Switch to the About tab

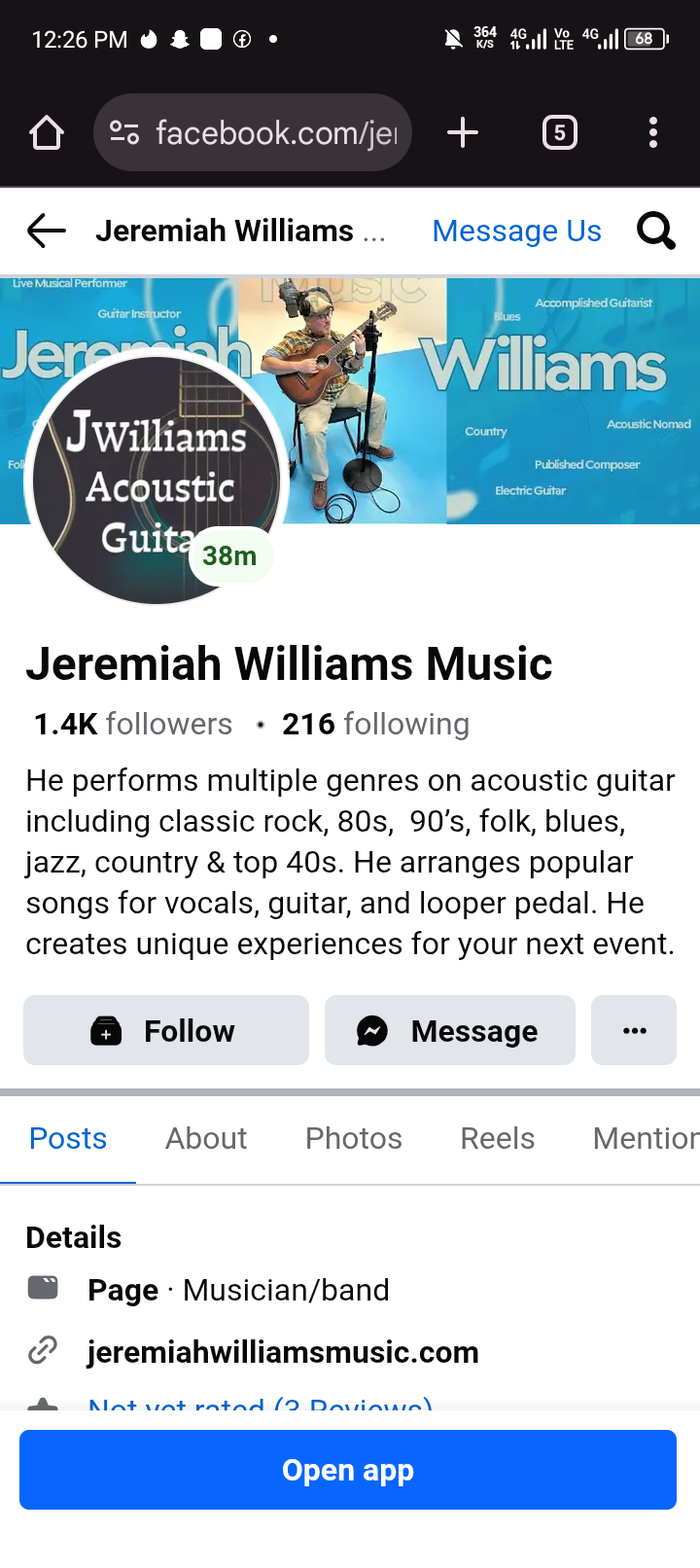206,1138
